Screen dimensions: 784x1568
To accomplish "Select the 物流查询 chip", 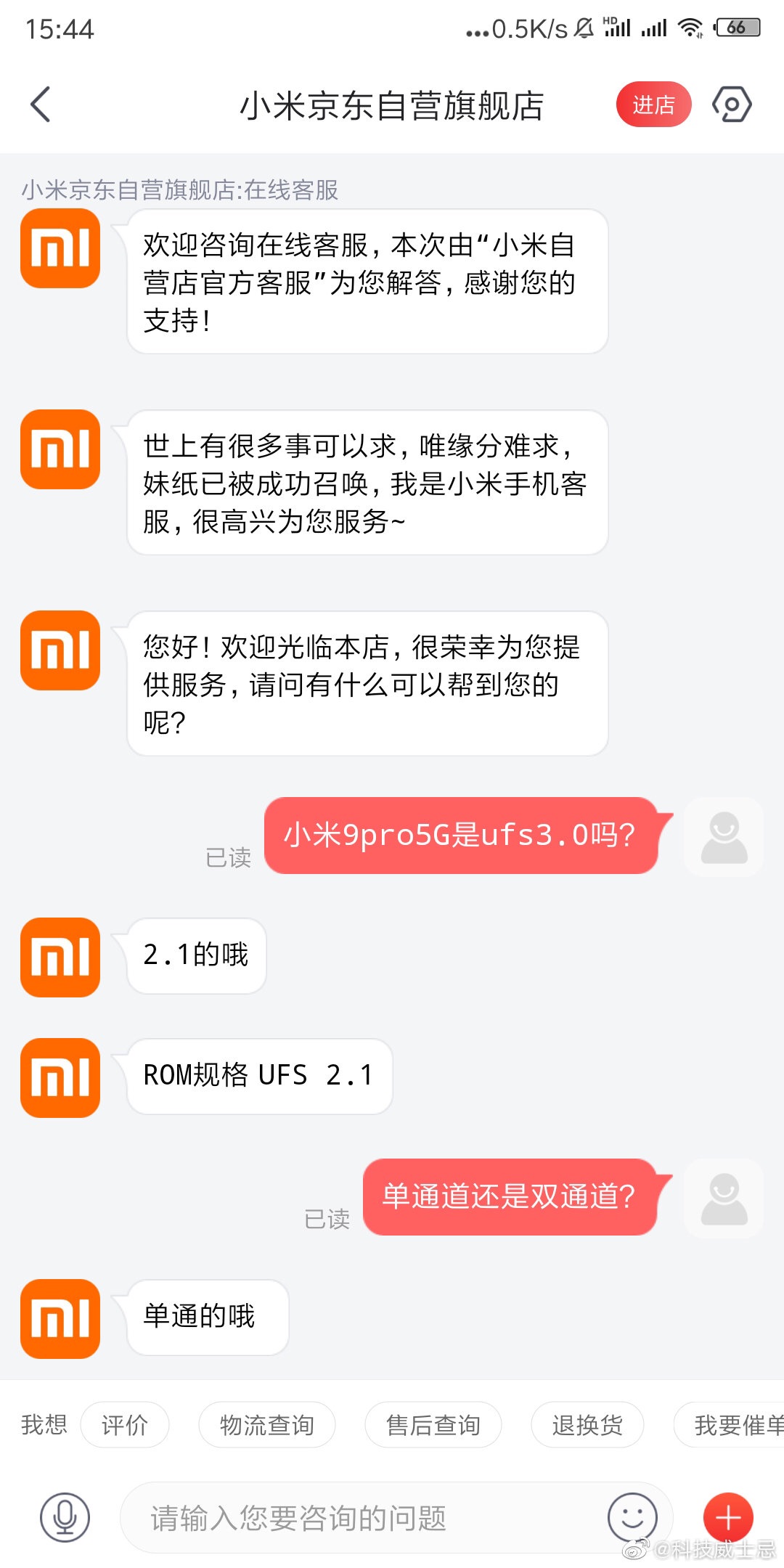I will click(267, 1425).
